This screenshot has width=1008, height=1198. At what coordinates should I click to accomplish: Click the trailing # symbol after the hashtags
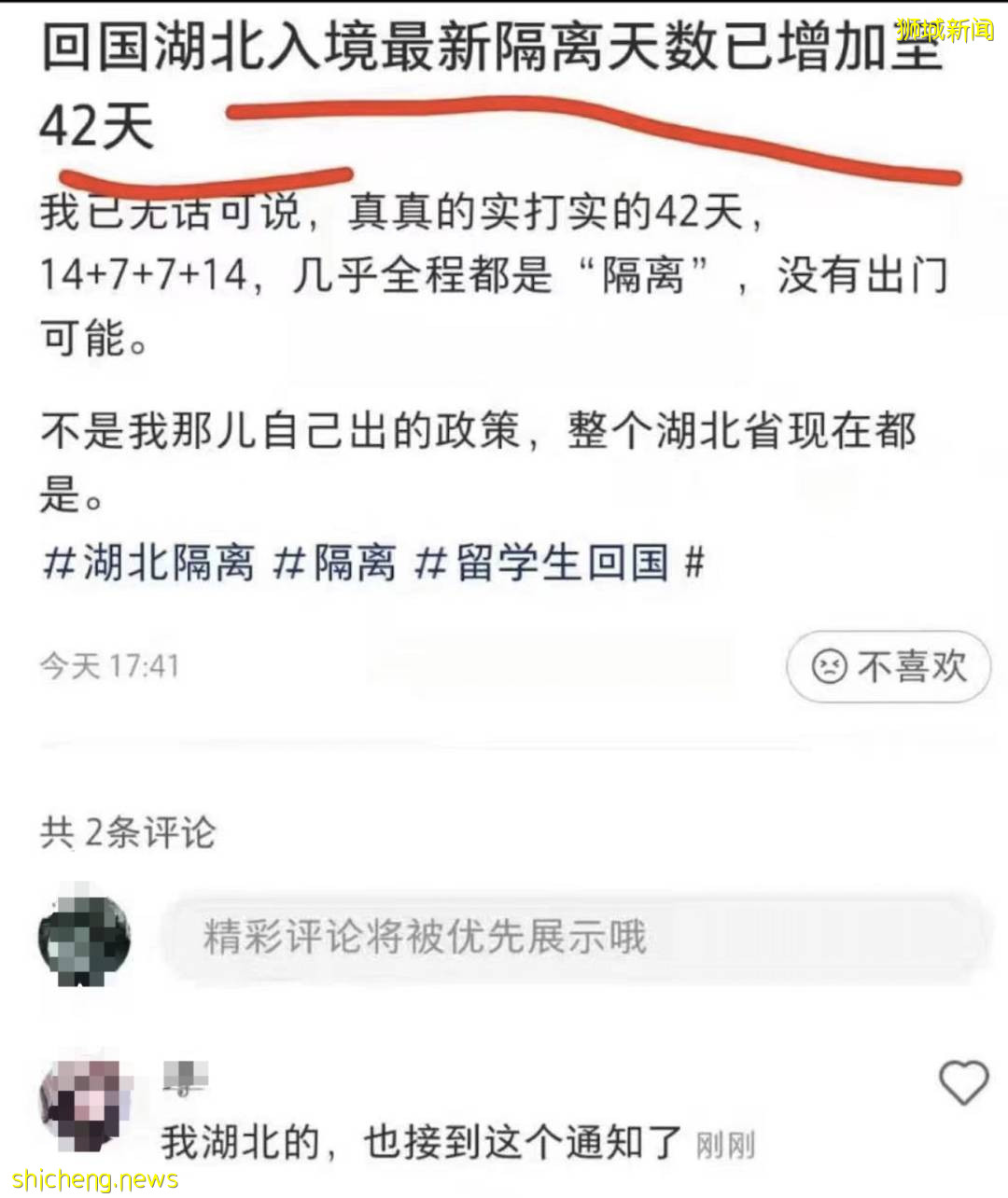tap(694, 563)
